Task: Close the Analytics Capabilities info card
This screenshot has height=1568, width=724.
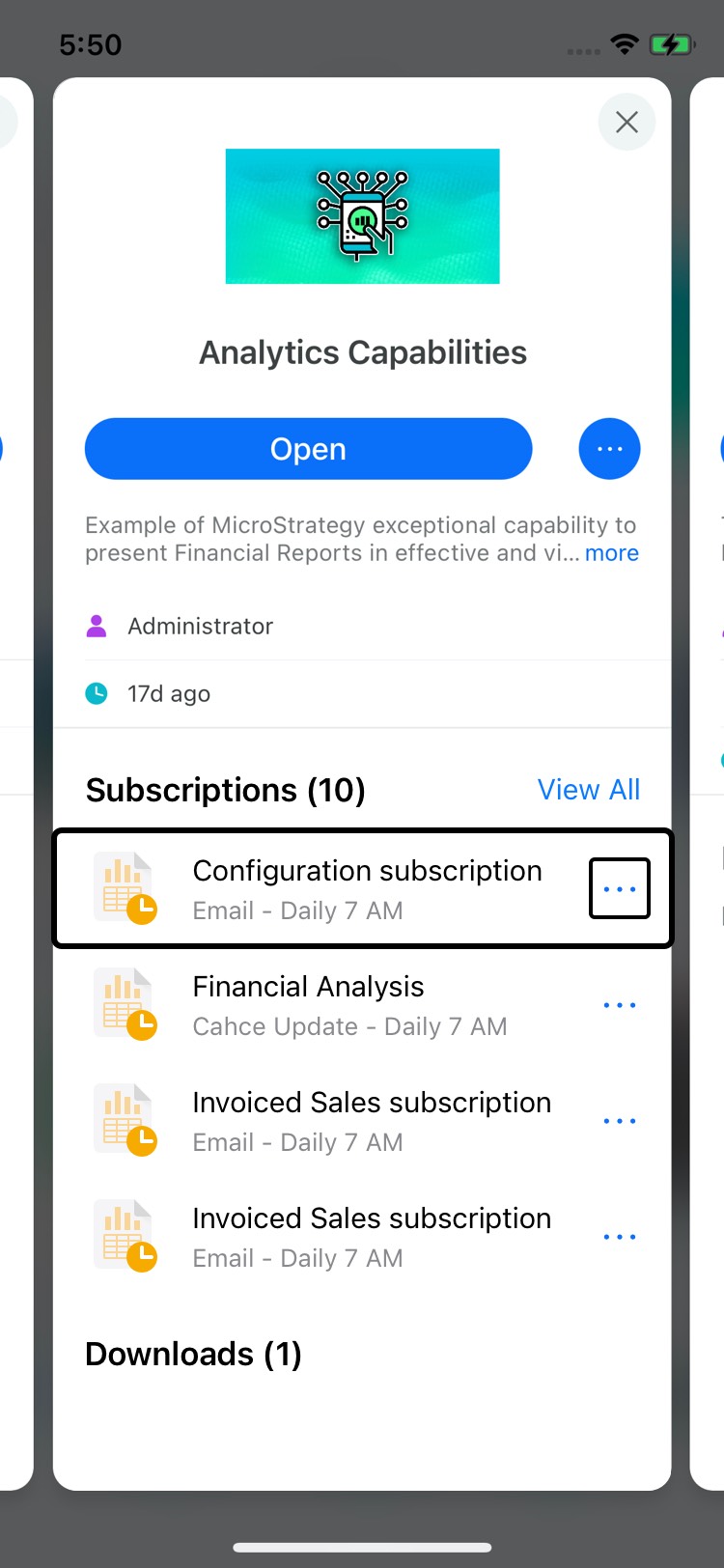Action: (x=627, y=123)
